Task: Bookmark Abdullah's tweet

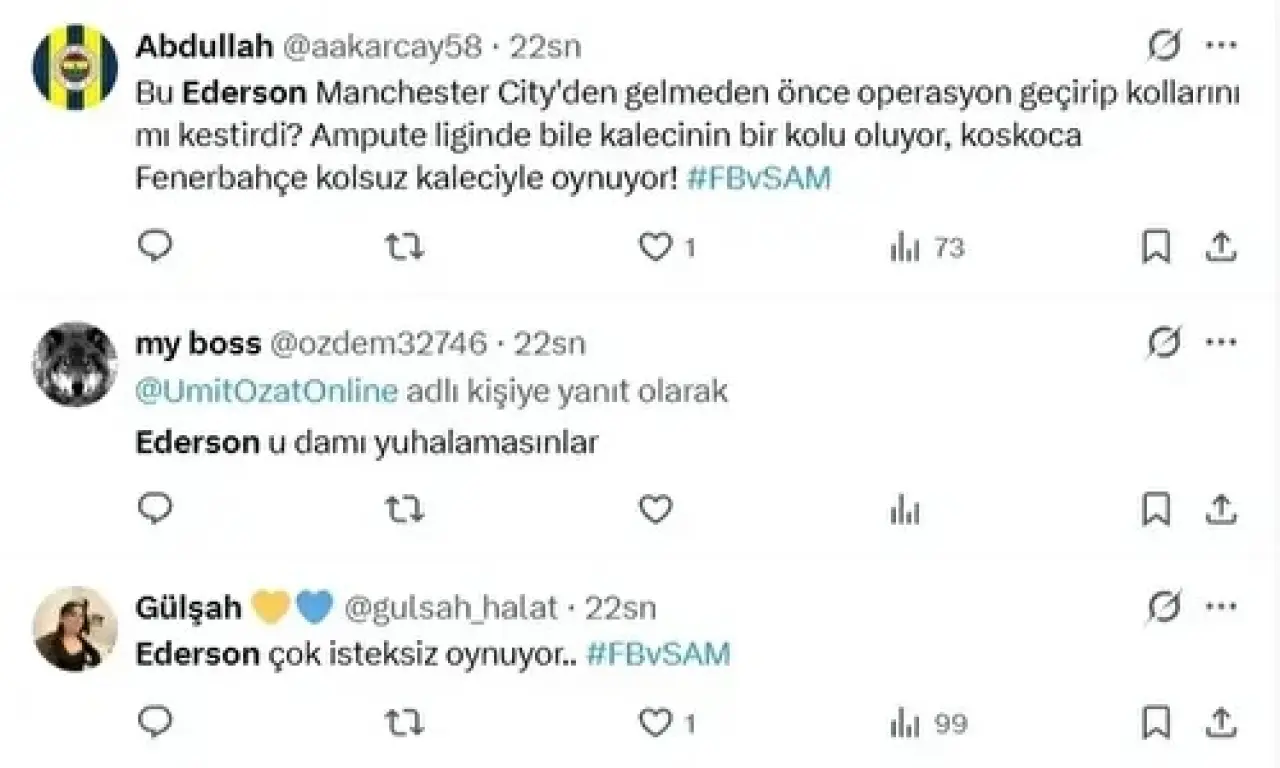Action: point(1156,248)
